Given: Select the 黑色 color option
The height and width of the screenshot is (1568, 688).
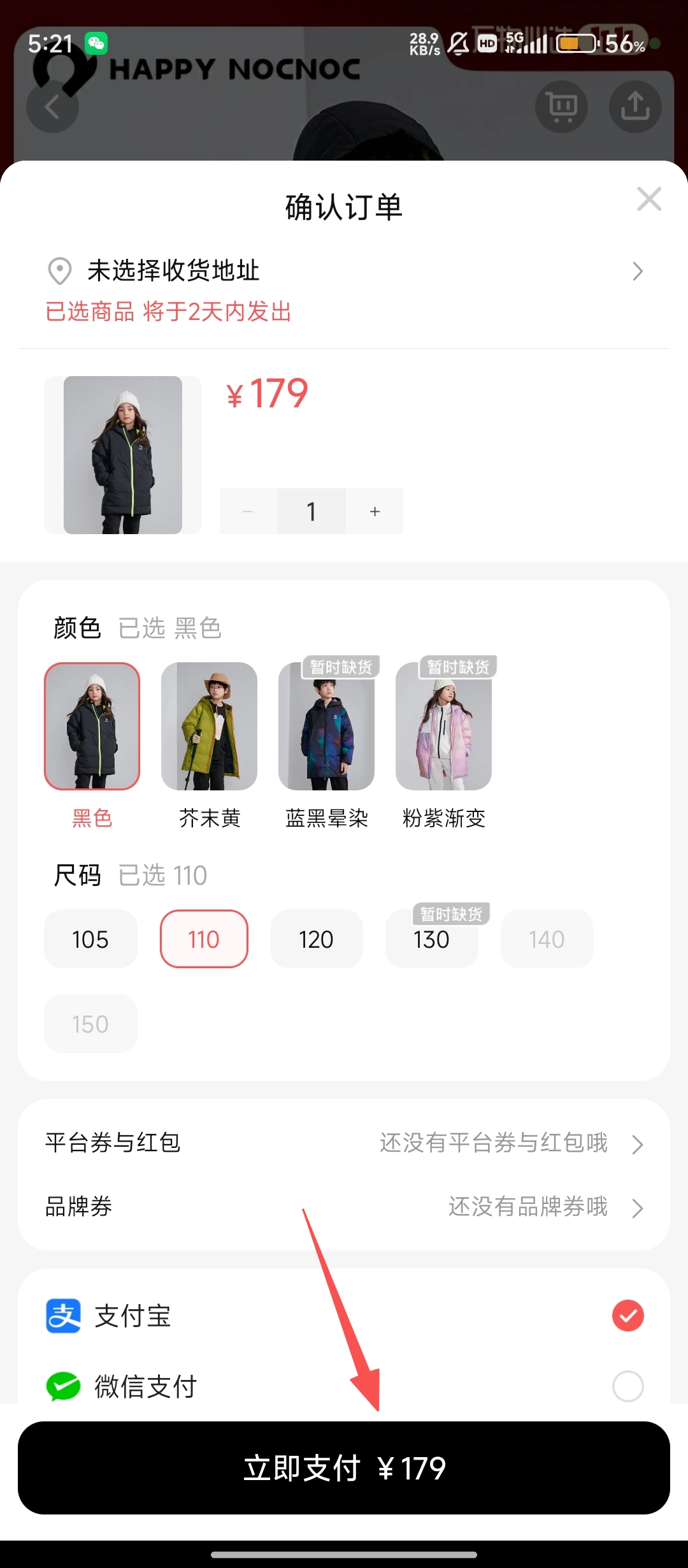Looking at the screenshot, I should pyautogui.click(x=92, y=727).
